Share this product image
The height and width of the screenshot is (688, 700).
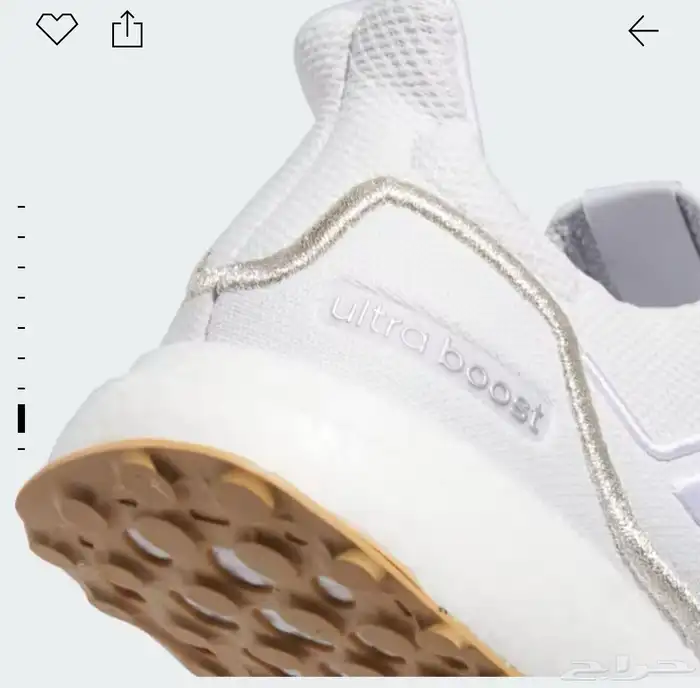coord(127,29)
